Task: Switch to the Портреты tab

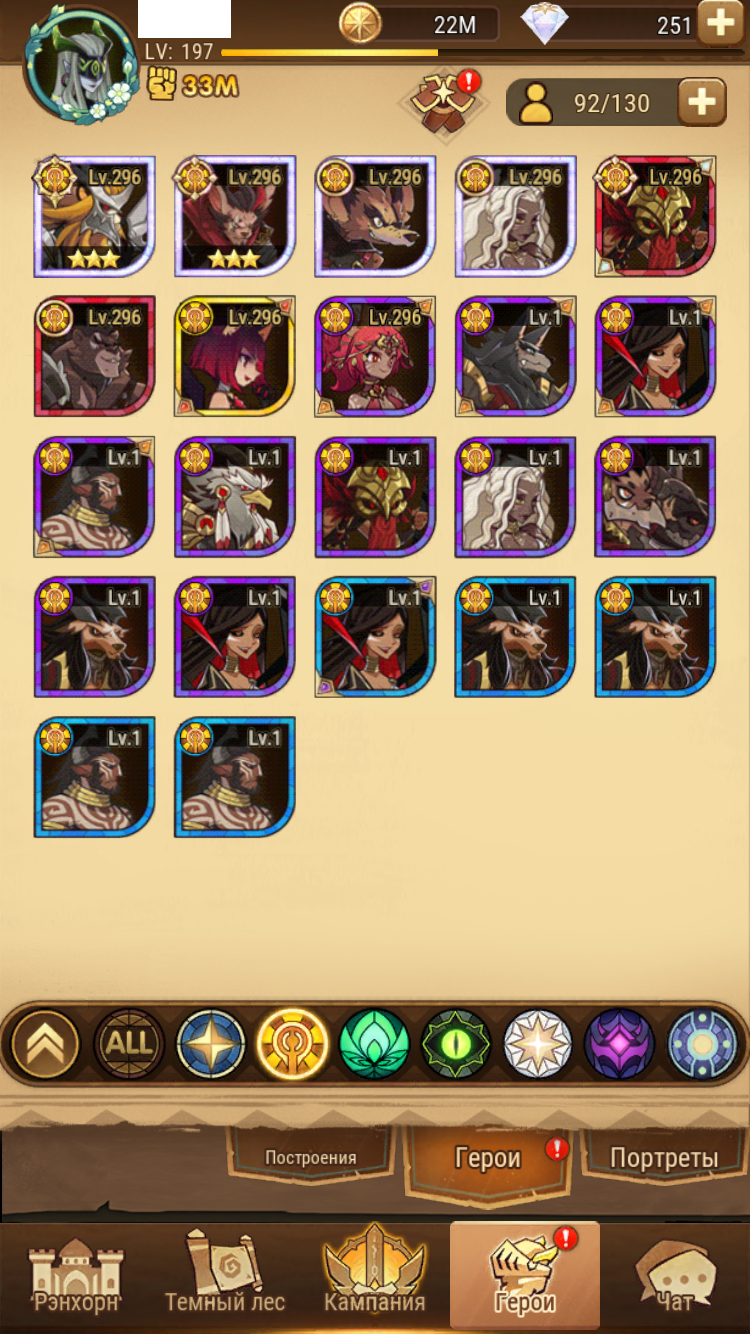Action: 664,1158
